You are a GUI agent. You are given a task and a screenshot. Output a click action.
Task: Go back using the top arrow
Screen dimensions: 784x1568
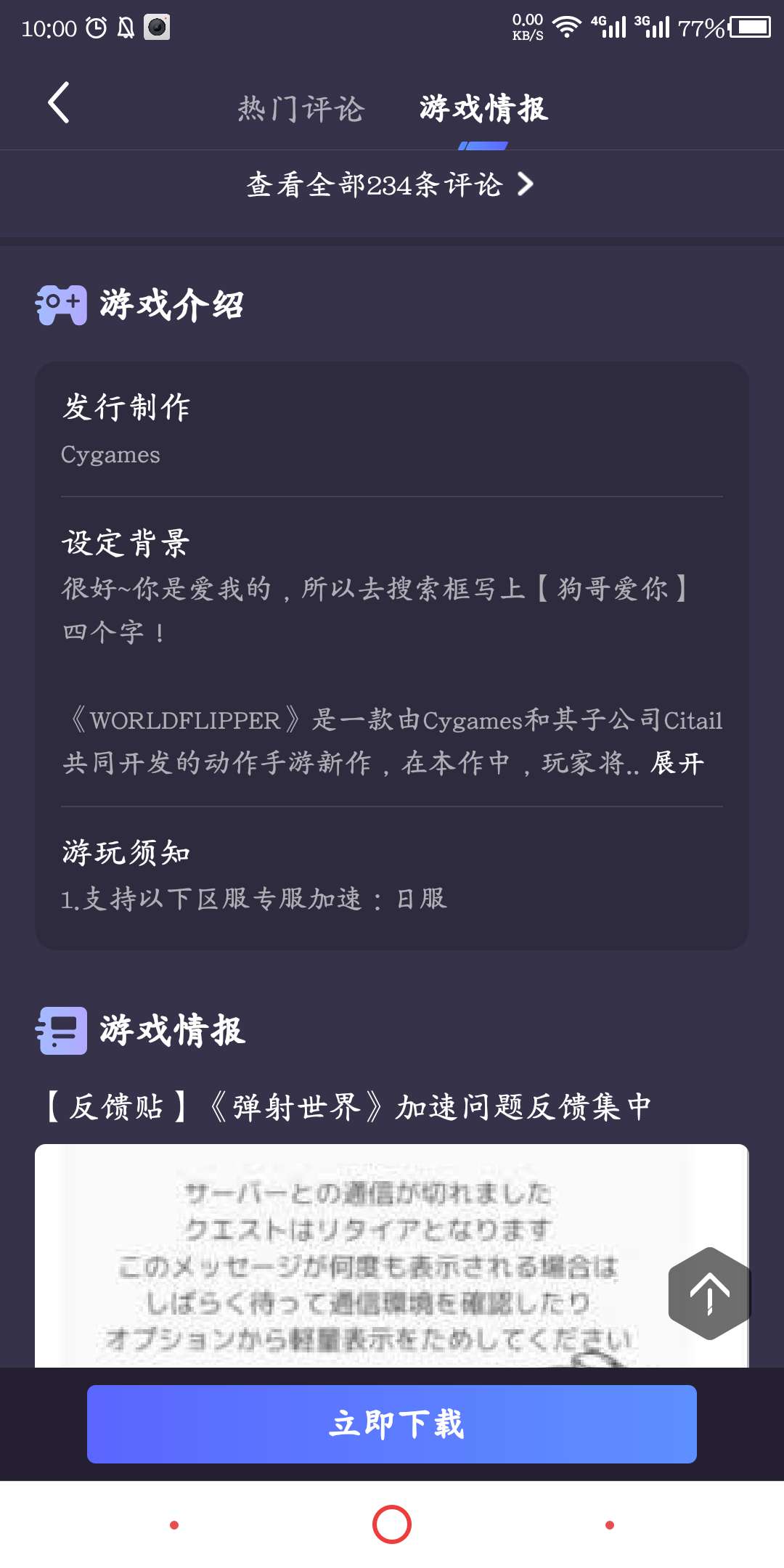pos(59,103)
